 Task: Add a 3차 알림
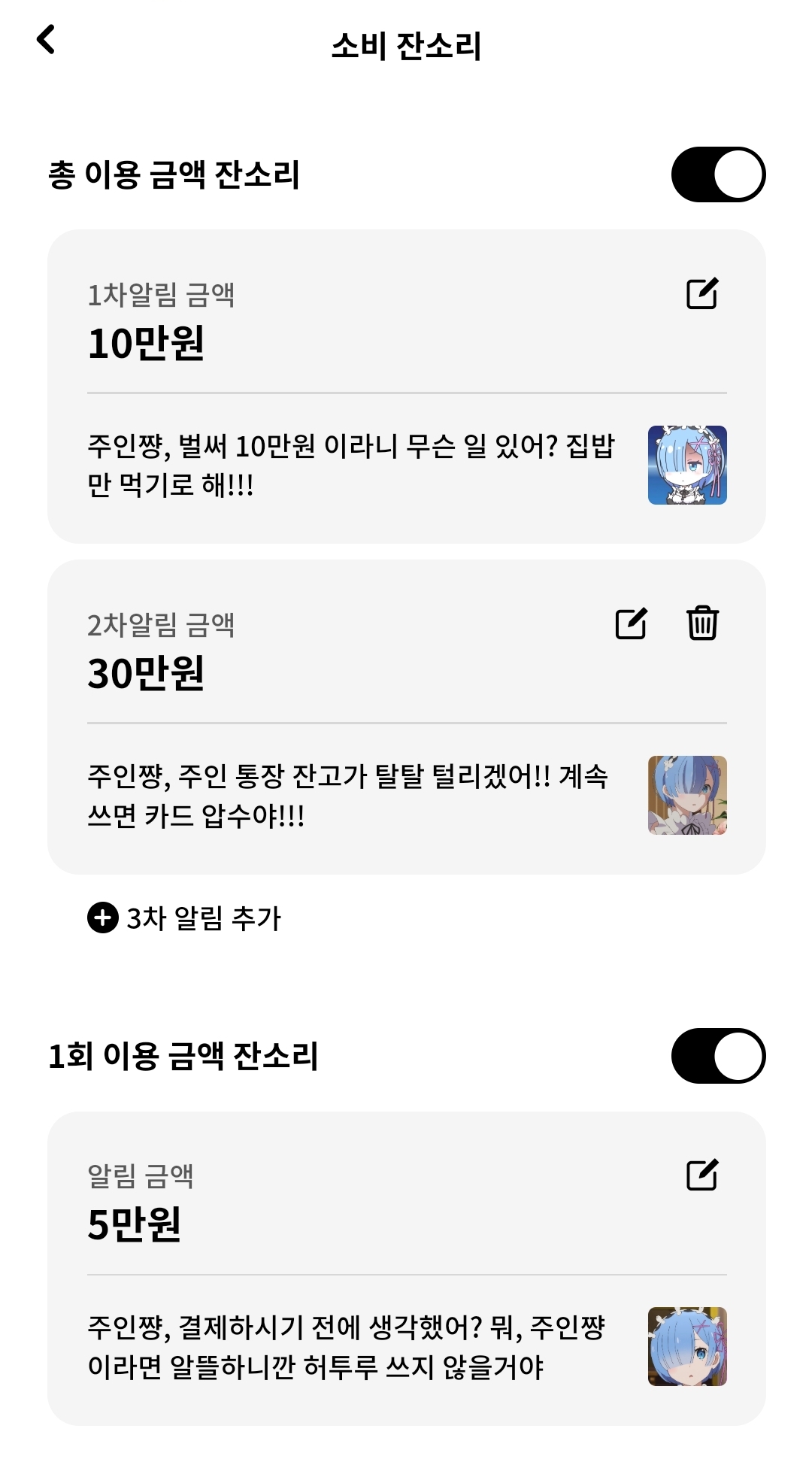click(184, 918)
